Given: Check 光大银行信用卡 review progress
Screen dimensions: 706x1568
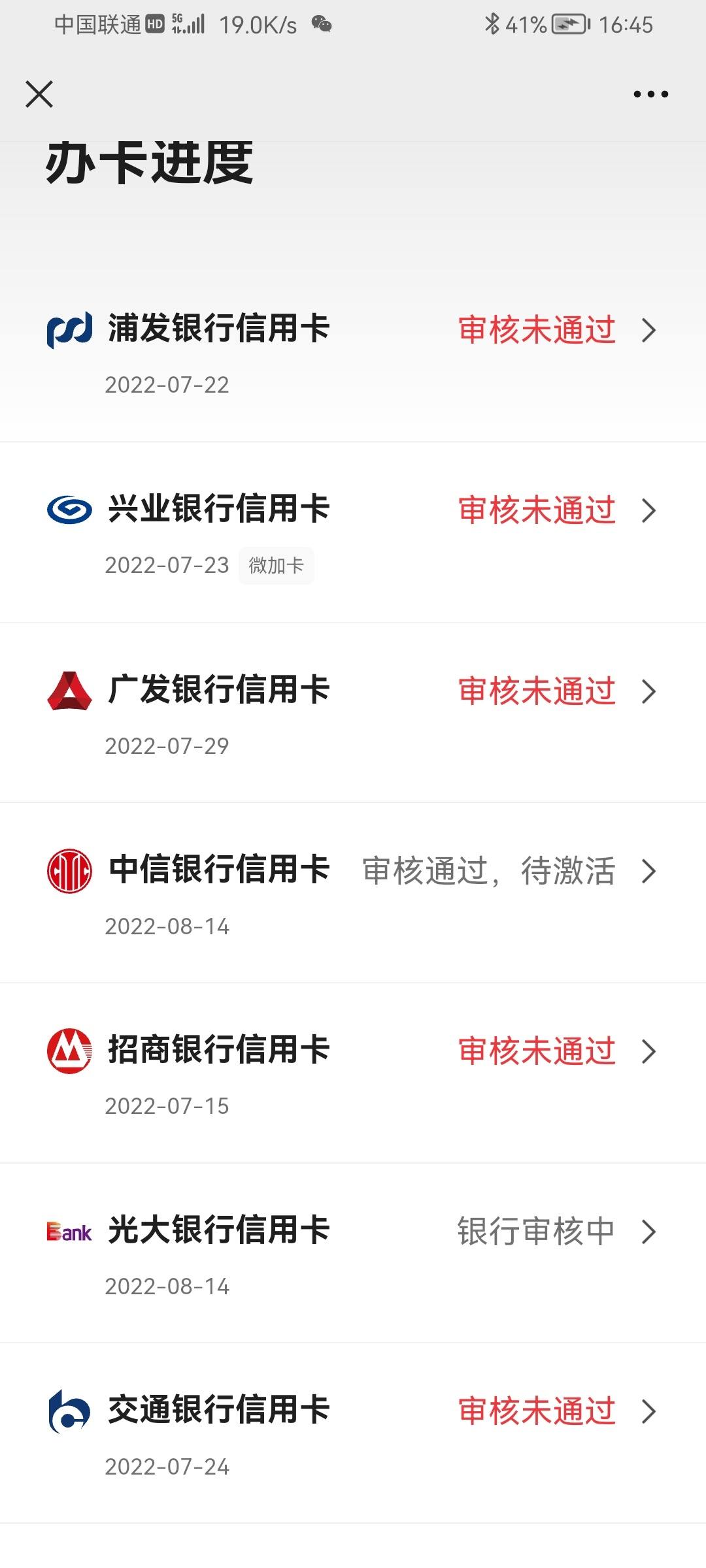Looking at the screenshot, I should [353, 1253].
